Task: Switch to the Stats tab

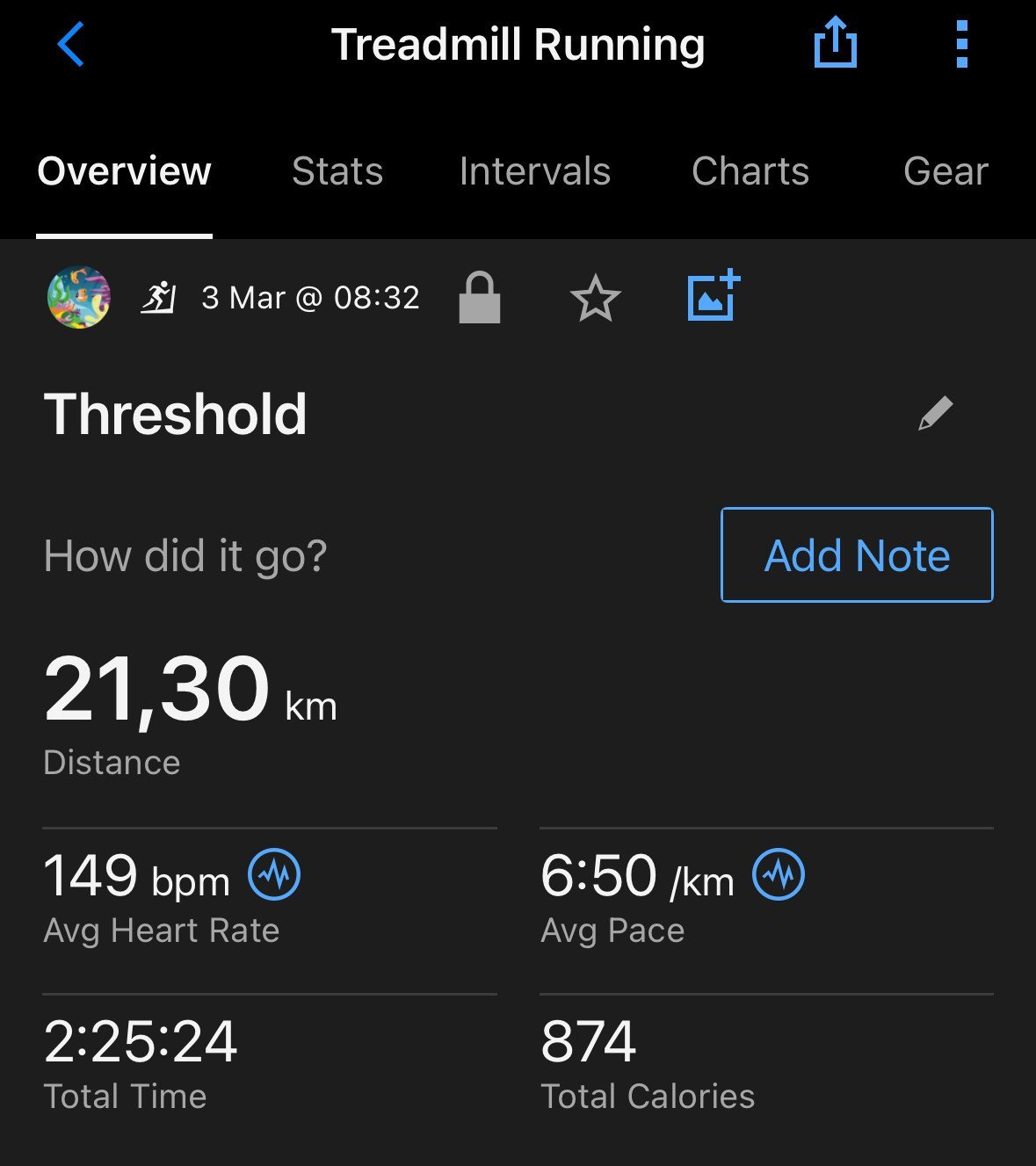Action: point(337,171)
